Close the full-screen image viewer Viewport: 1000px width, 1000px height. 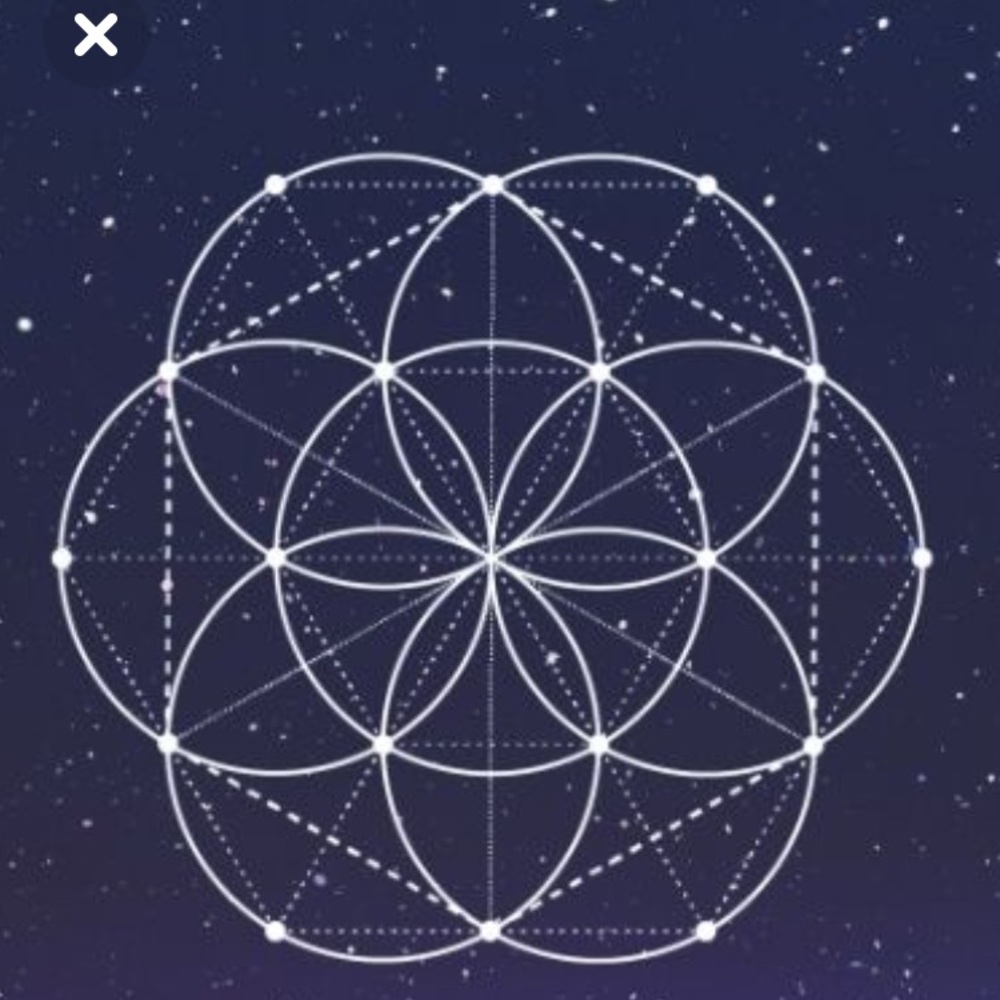(x=96, y=37)
